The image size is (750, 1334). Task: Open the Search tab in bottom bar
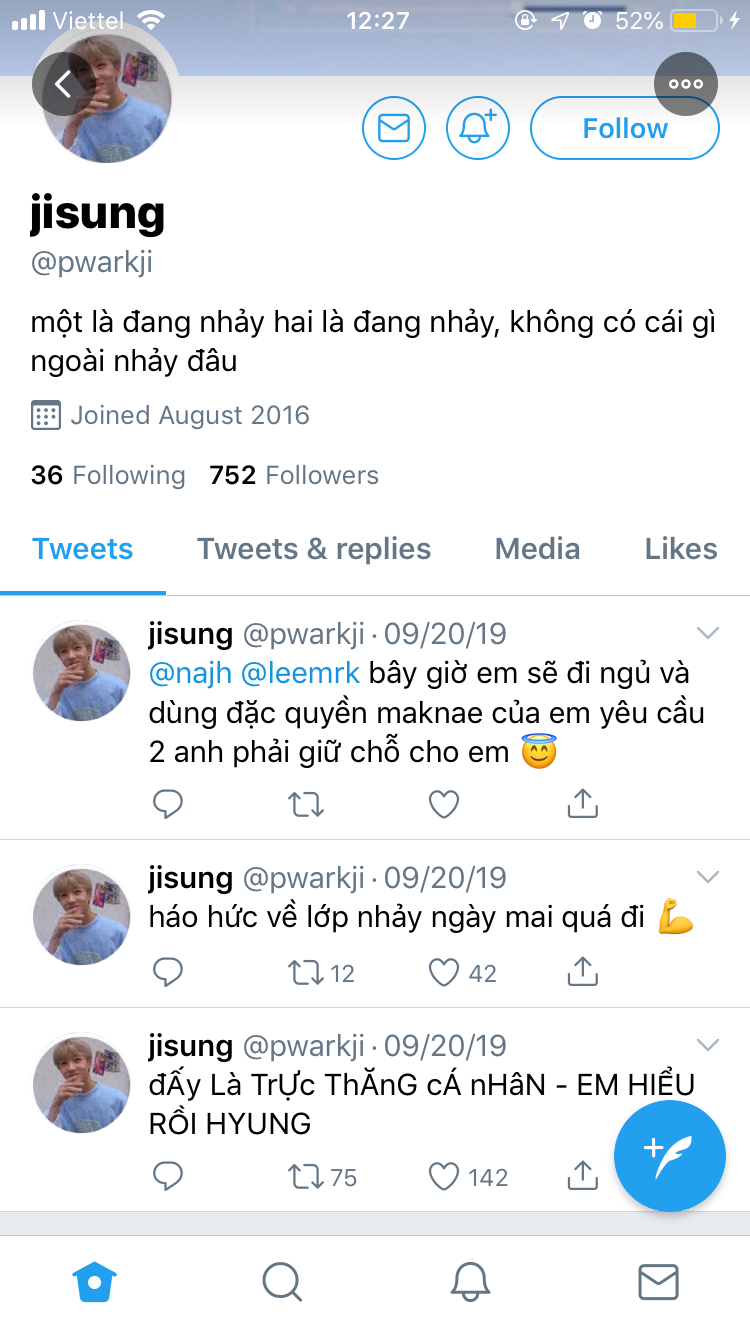[x=282, y=1282]
